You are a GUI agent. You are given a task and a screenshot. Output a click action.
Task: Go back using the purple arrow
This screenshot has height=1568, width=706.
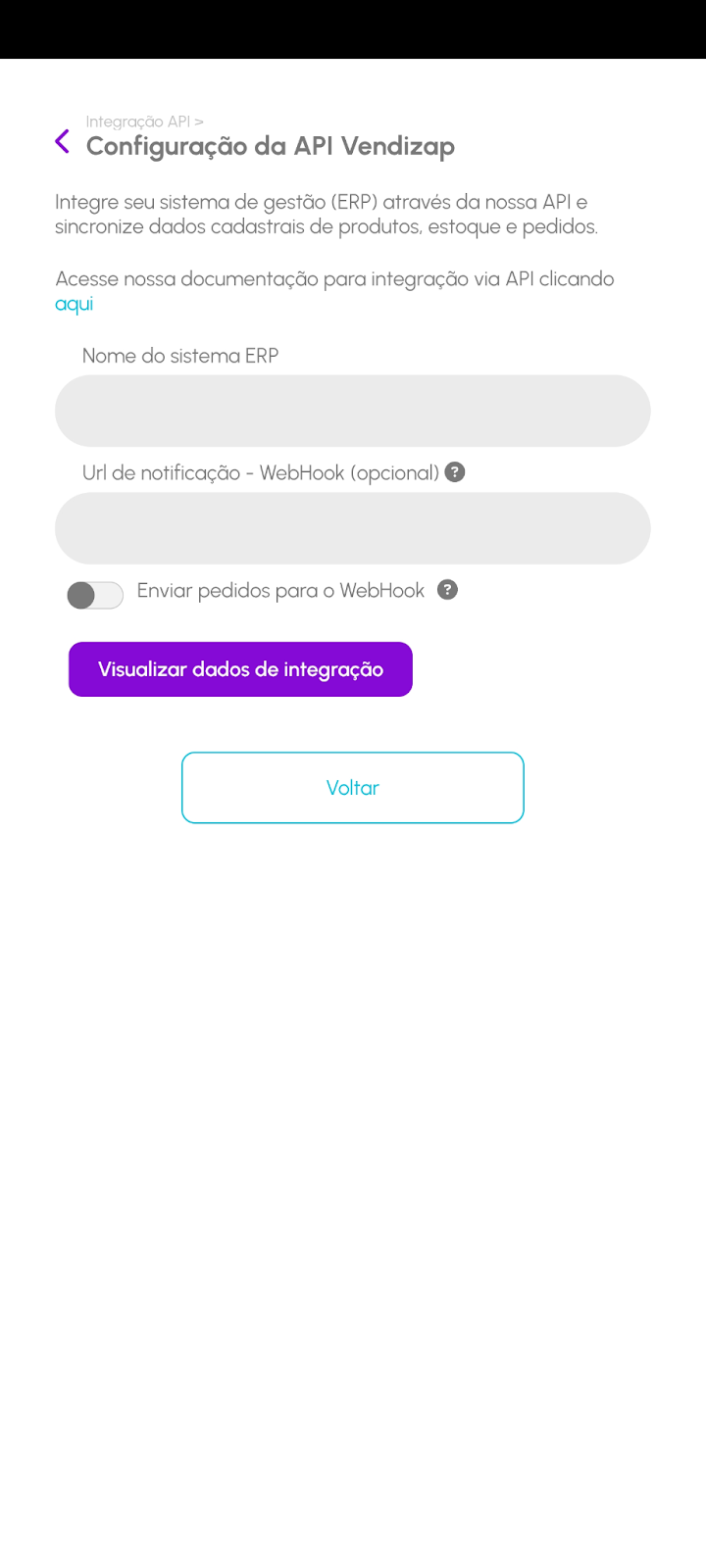click(x=63, y=142)
